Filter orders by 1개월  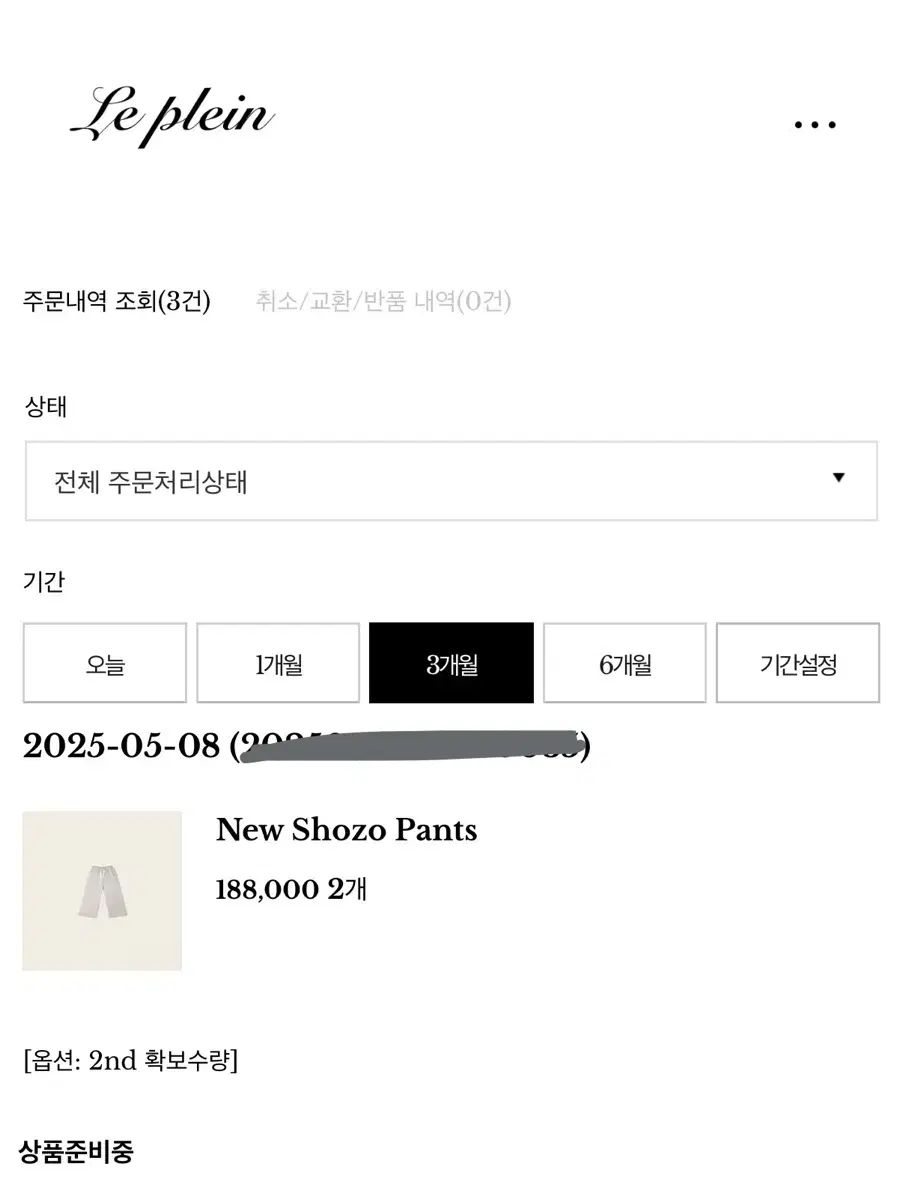[278, 664]
